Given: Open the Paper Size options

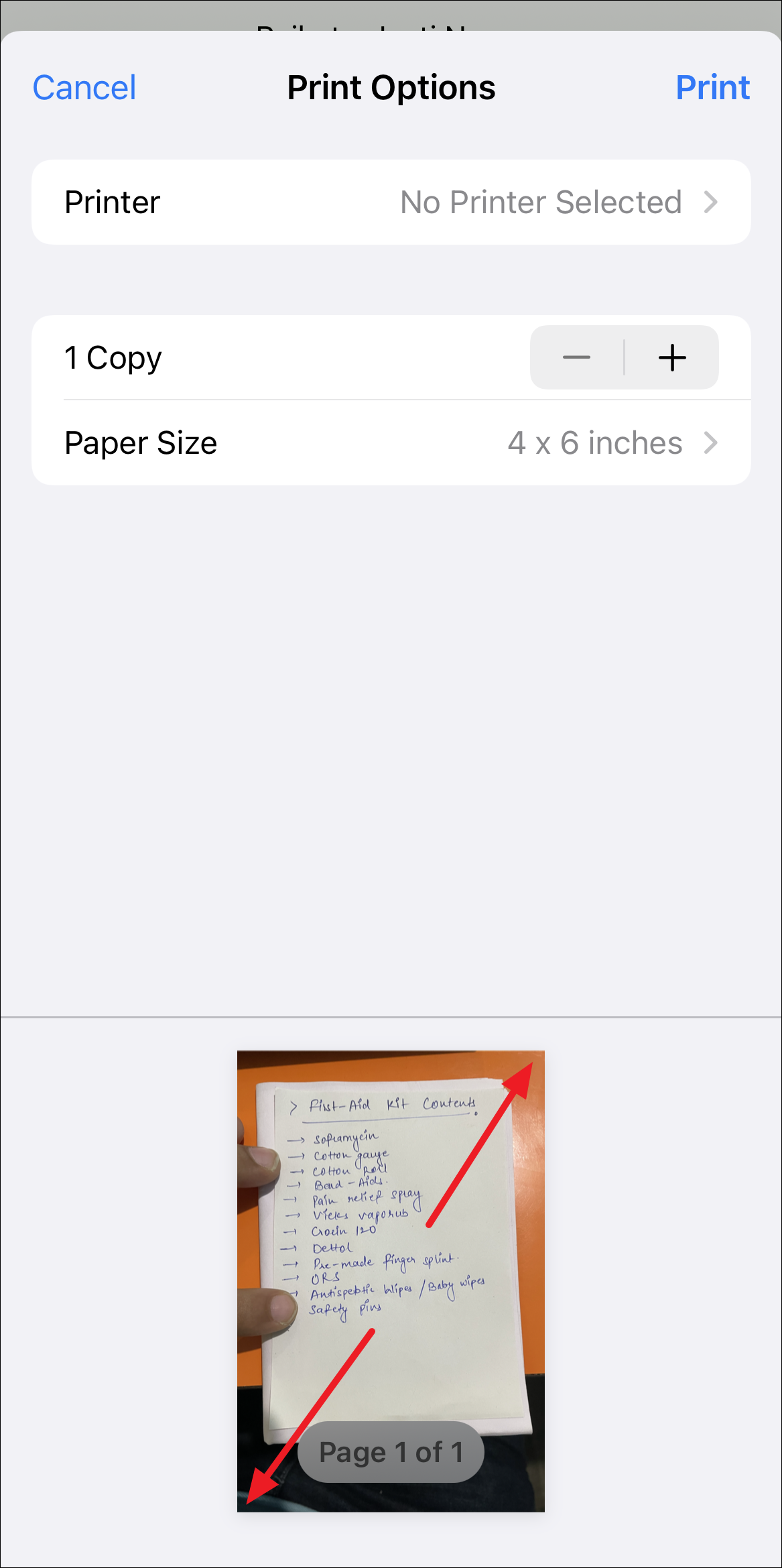Looking at the screenshot, I should 391,443.
